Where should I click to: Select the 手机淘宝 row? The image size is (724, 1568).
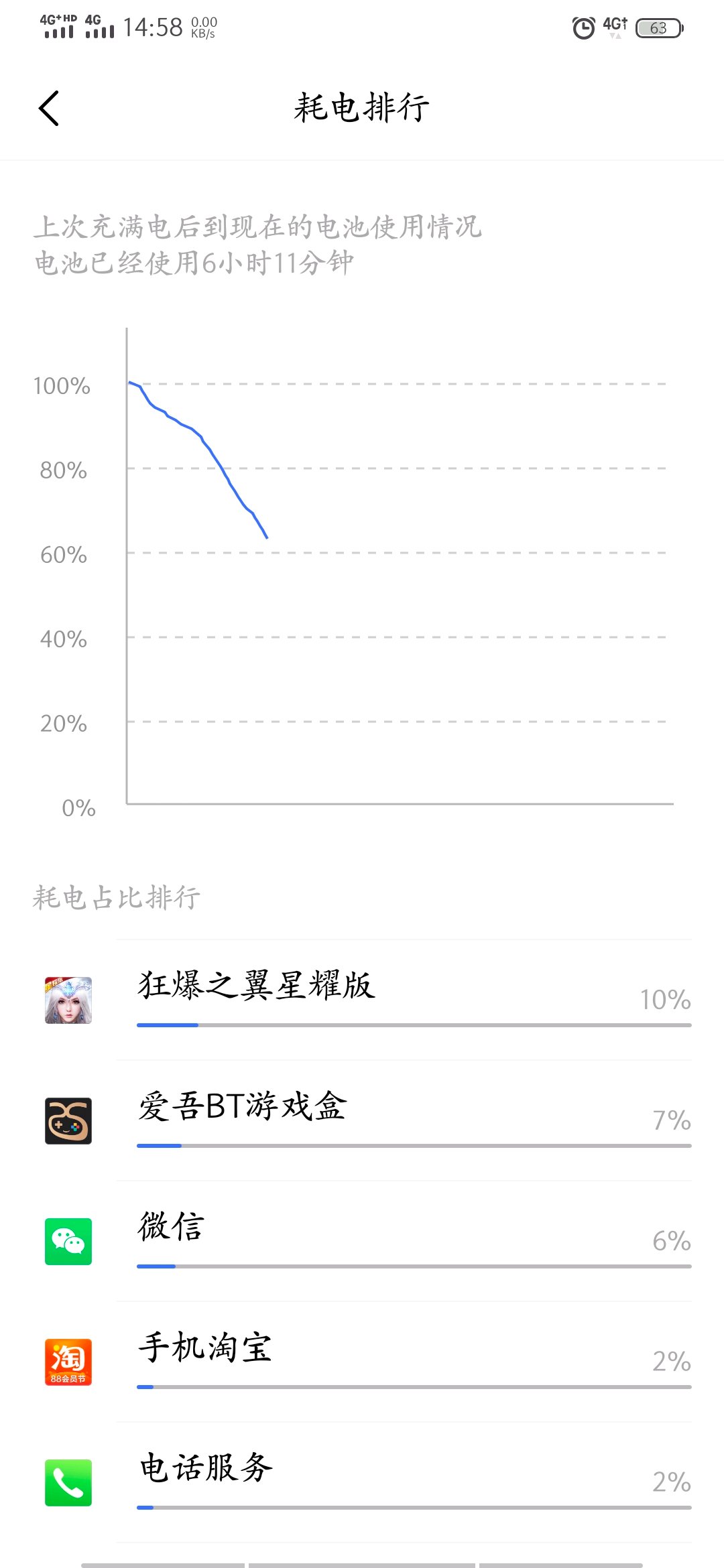point(362,1362)
